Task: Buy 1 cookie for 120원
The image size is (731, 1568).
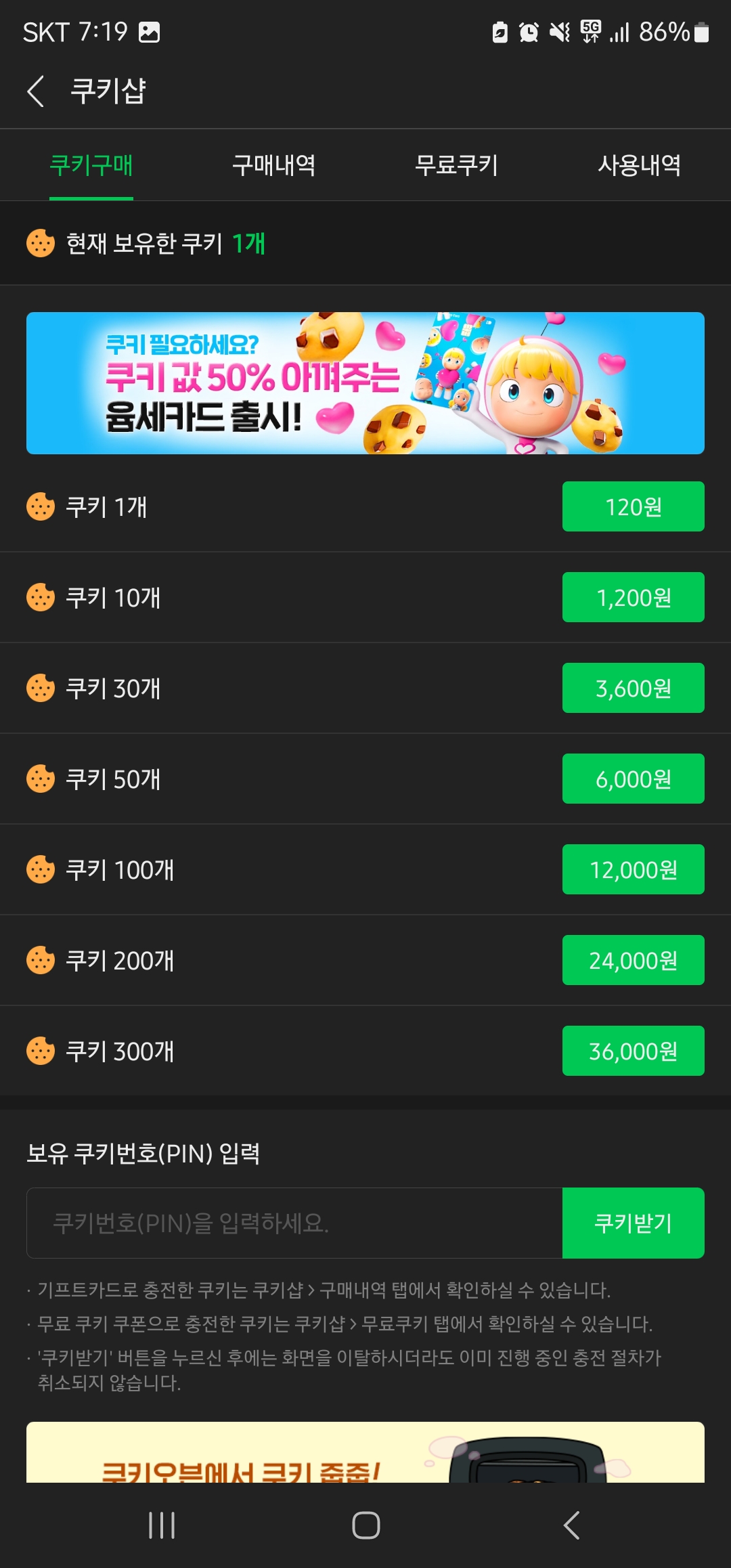Action: pos(633,506)
